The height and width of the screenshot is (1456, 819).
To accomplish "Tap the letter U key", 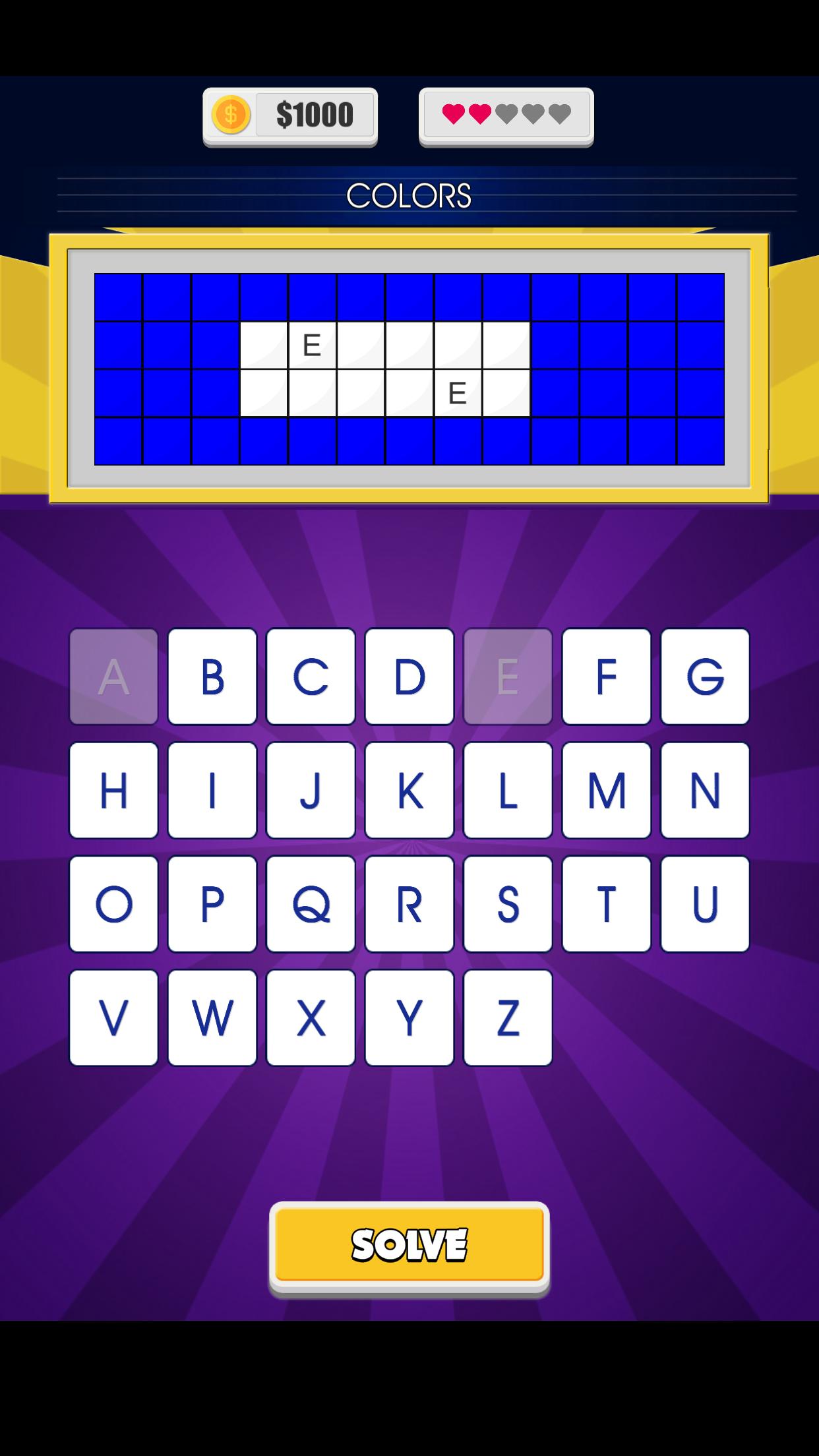I will click(x=705, y=903).
